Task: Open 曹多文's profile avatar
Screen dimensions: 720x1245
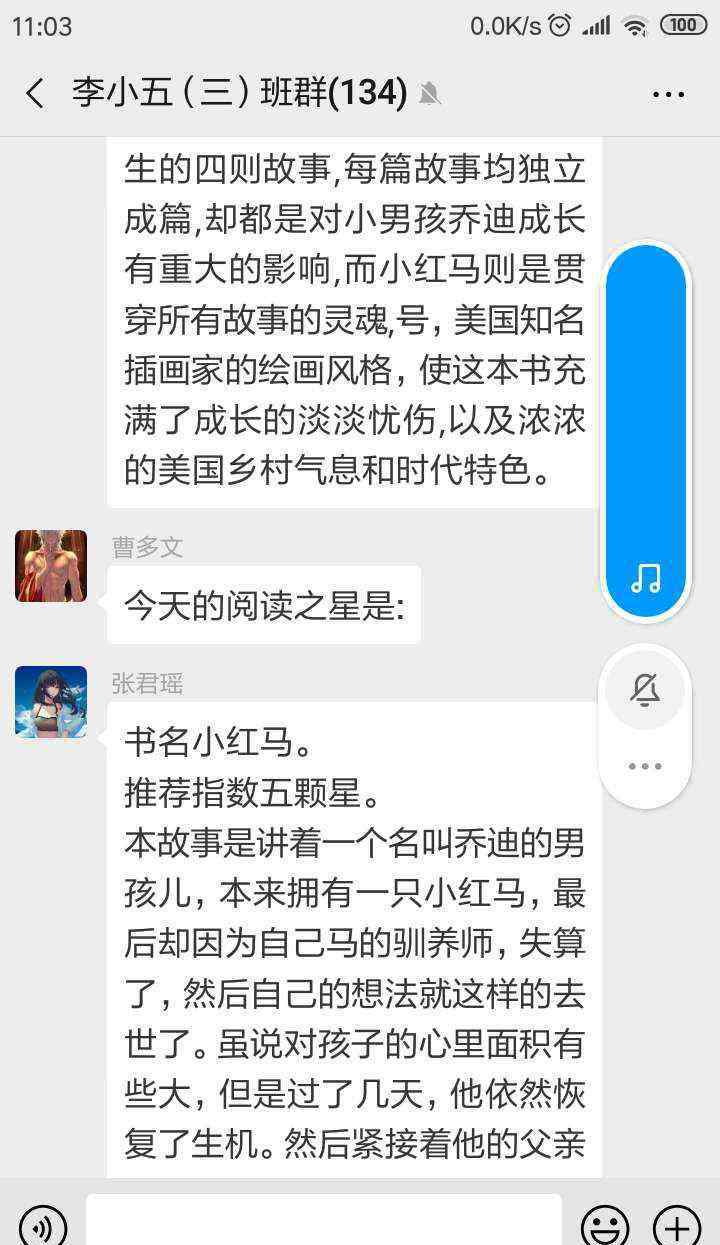Action: [x=51, y=566]
